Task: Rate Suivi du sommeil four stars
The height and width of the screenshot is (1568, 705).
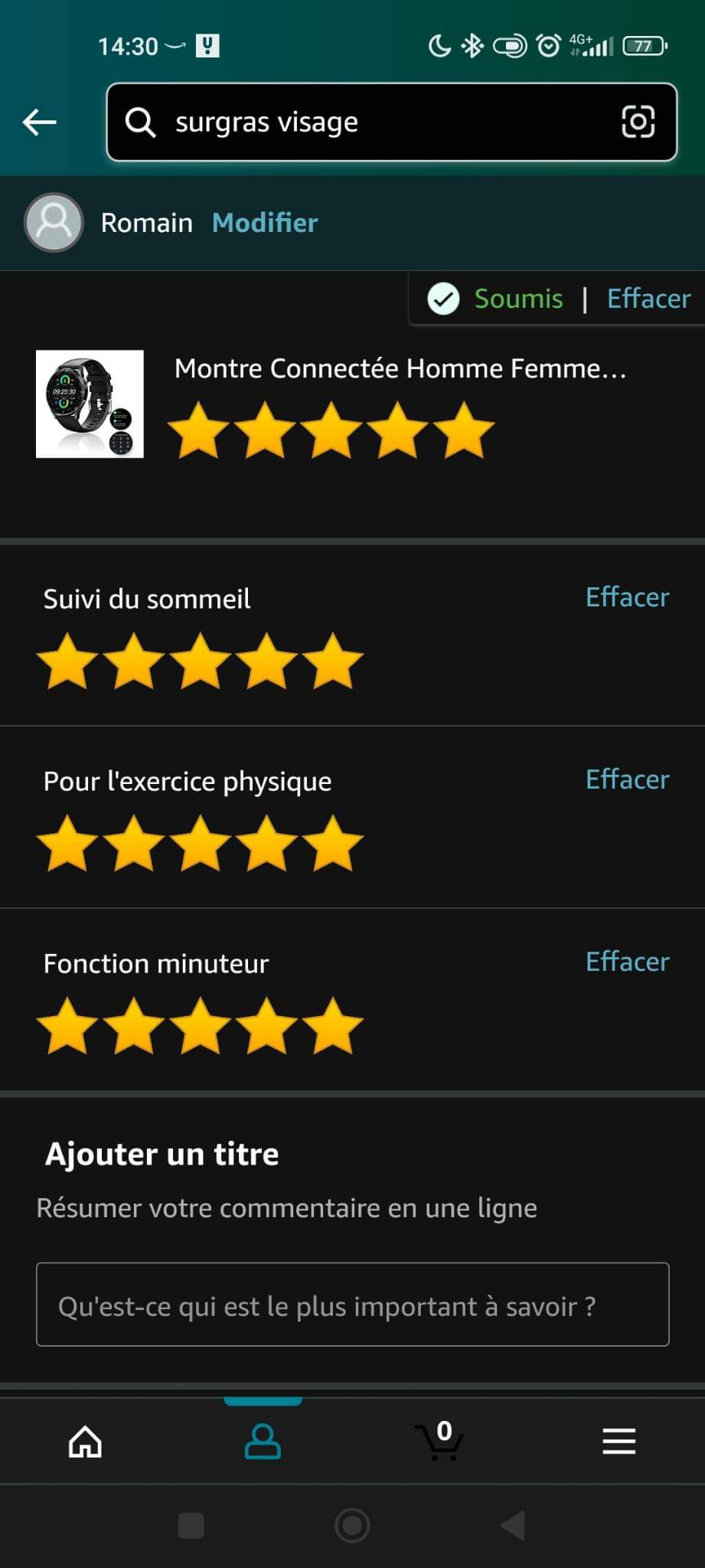Action: (266, 661)
